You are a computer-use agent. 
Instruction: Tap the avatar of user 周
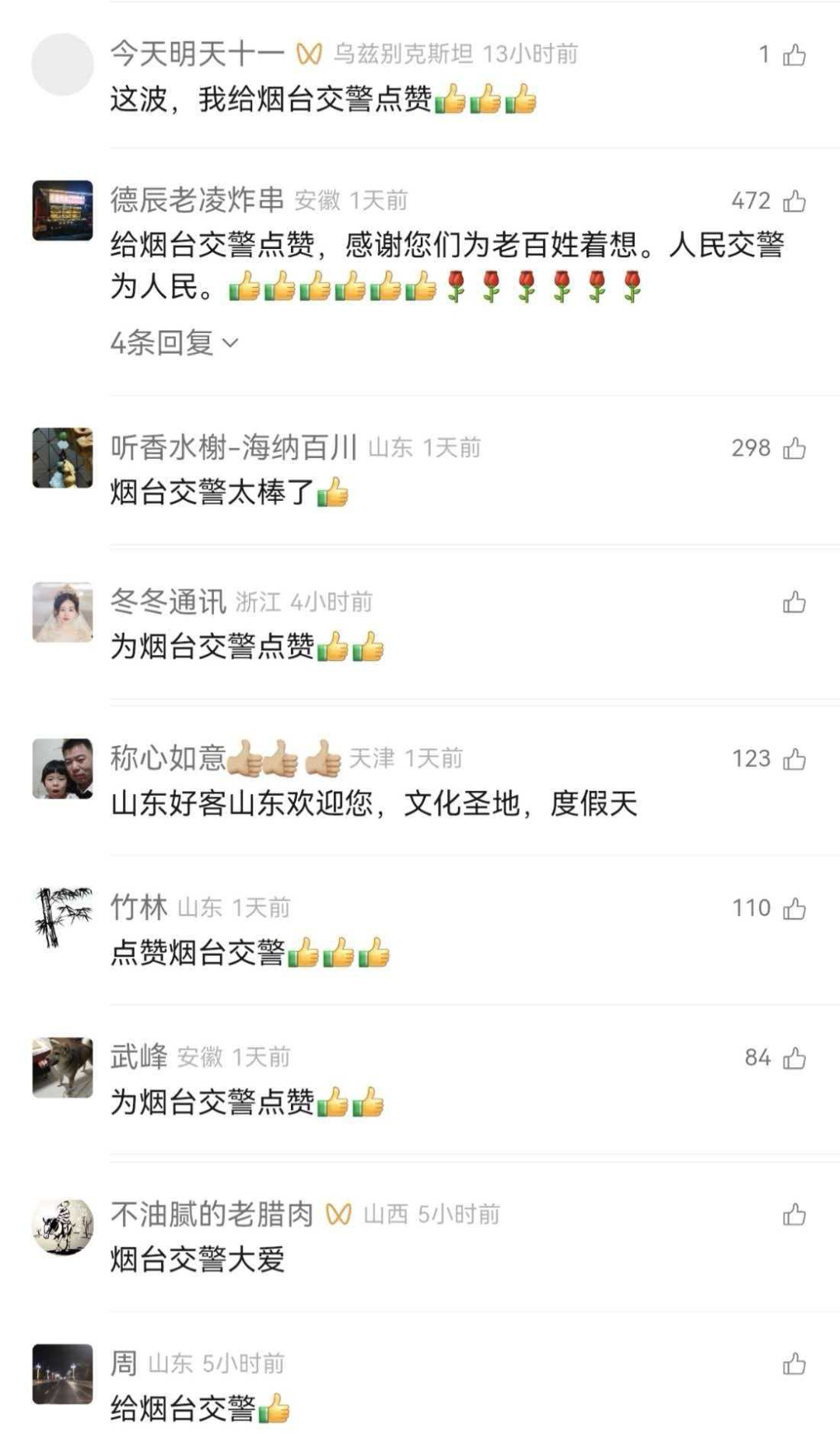[x=62, y=1374]
